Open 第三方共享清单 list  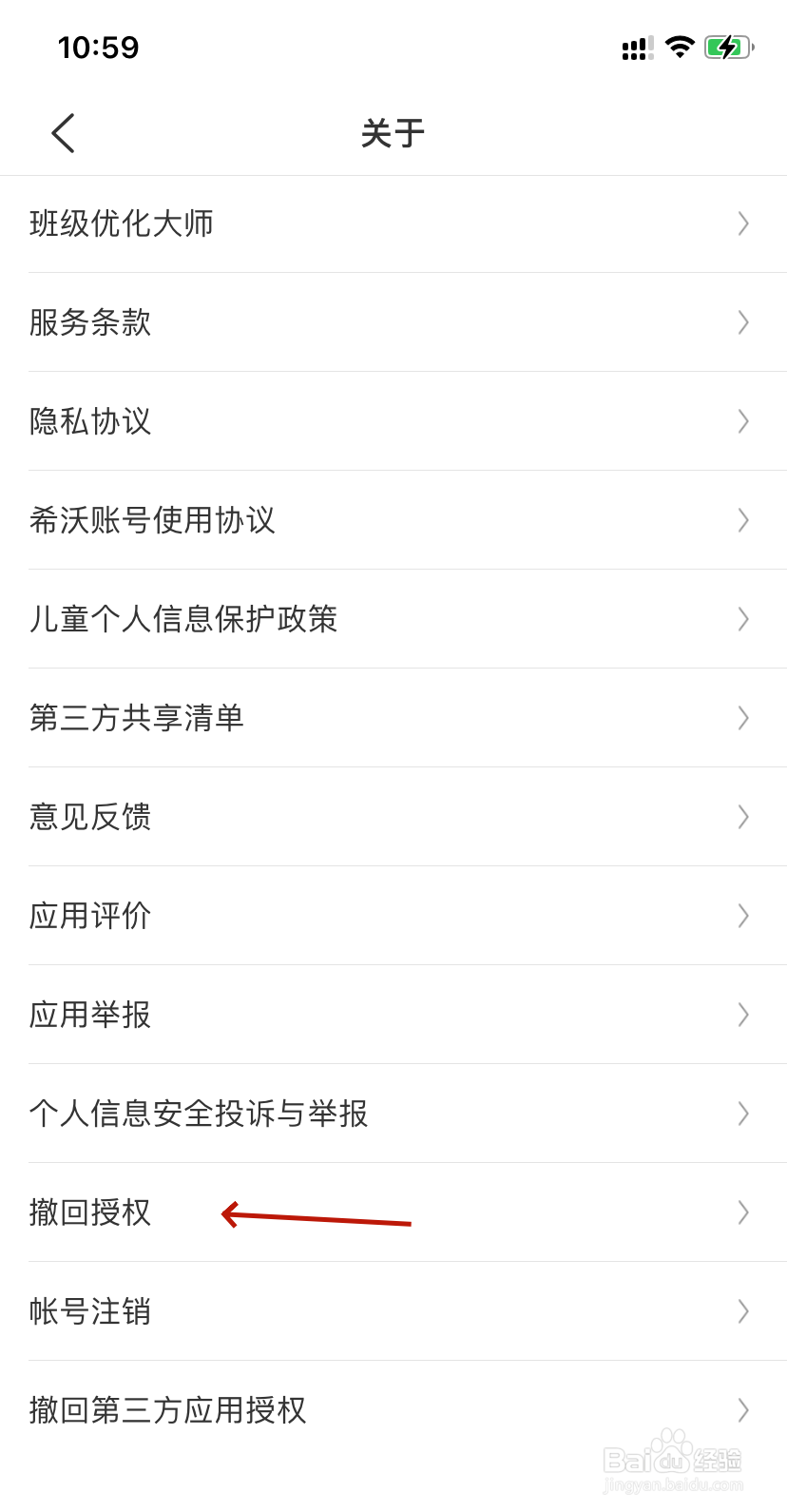(136, 718)
